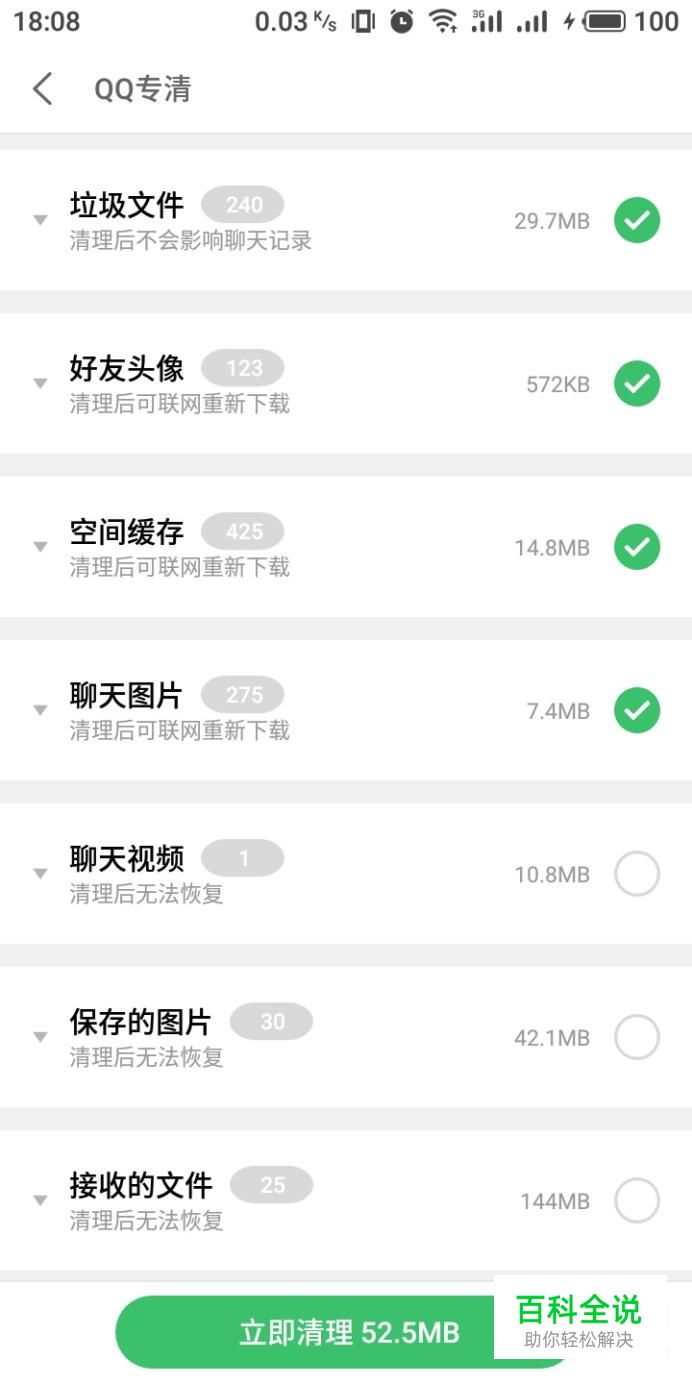The height and width of the screenshot is (1384, 692).
Task: Select 接收的文件 for cleaning
Action: click(x=637, y=1200)
